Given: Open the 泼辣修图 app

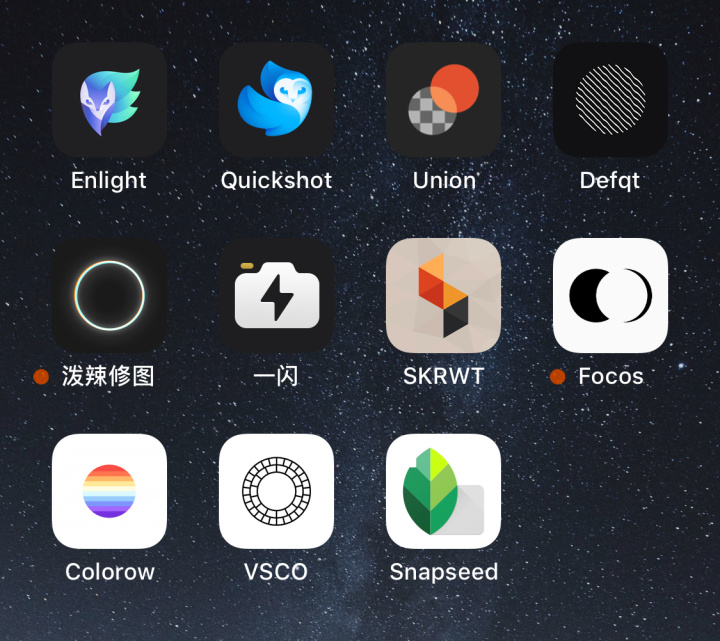Looking at the screenshot, I should (109, 296).
